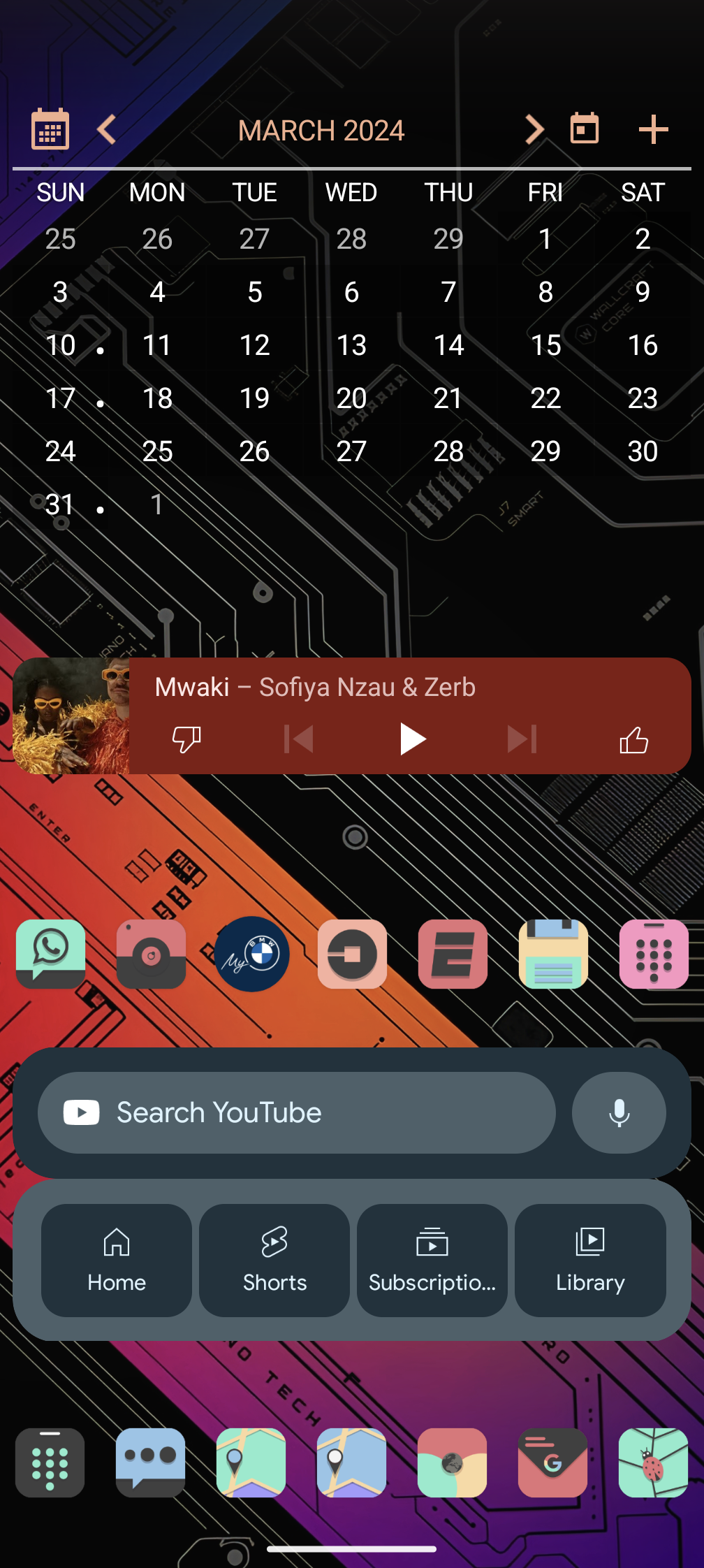The image size is (704, 1568).
Task: Open the Search YouTube field
Action: pos(297,1112)
